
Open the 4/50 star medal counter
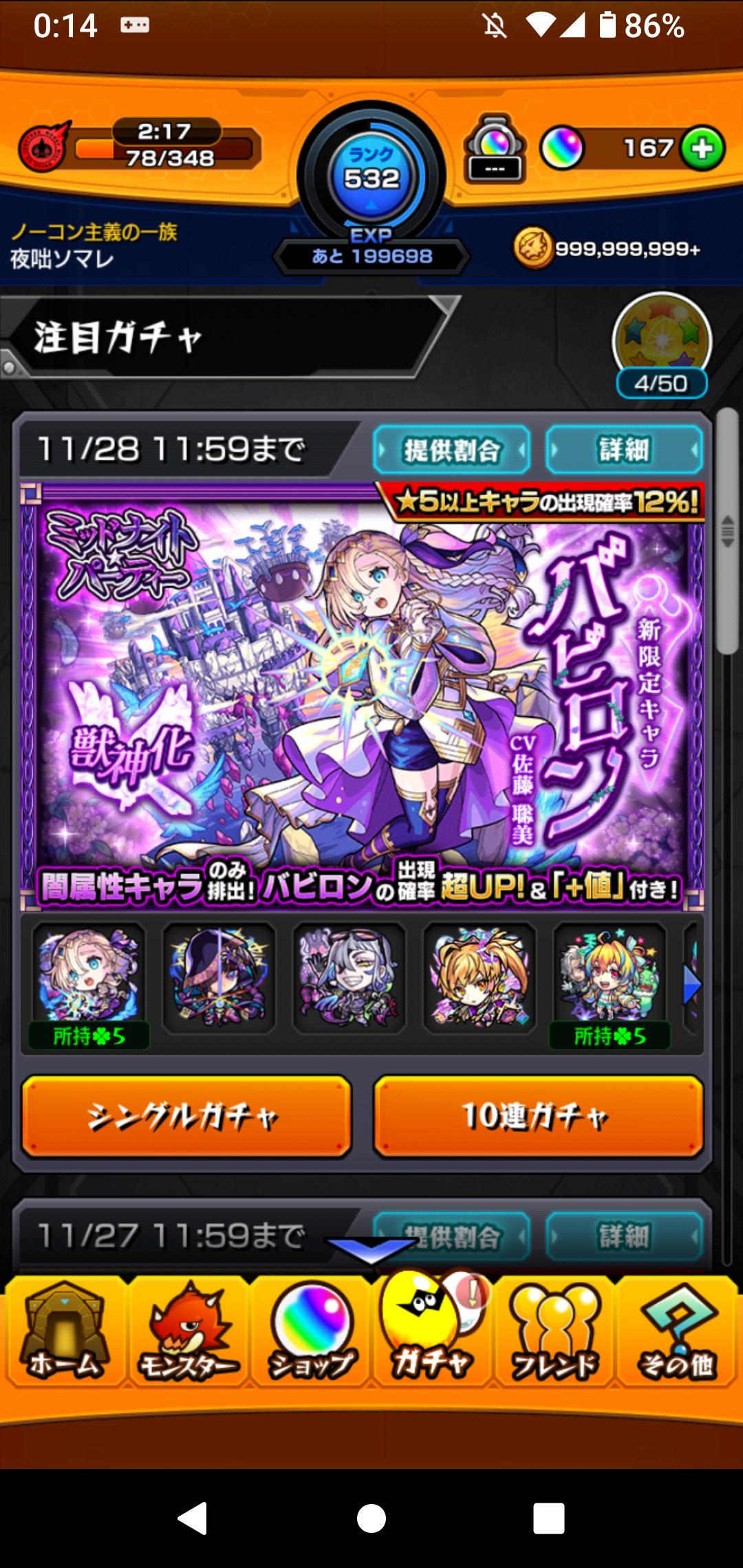(x=661, y=347)
